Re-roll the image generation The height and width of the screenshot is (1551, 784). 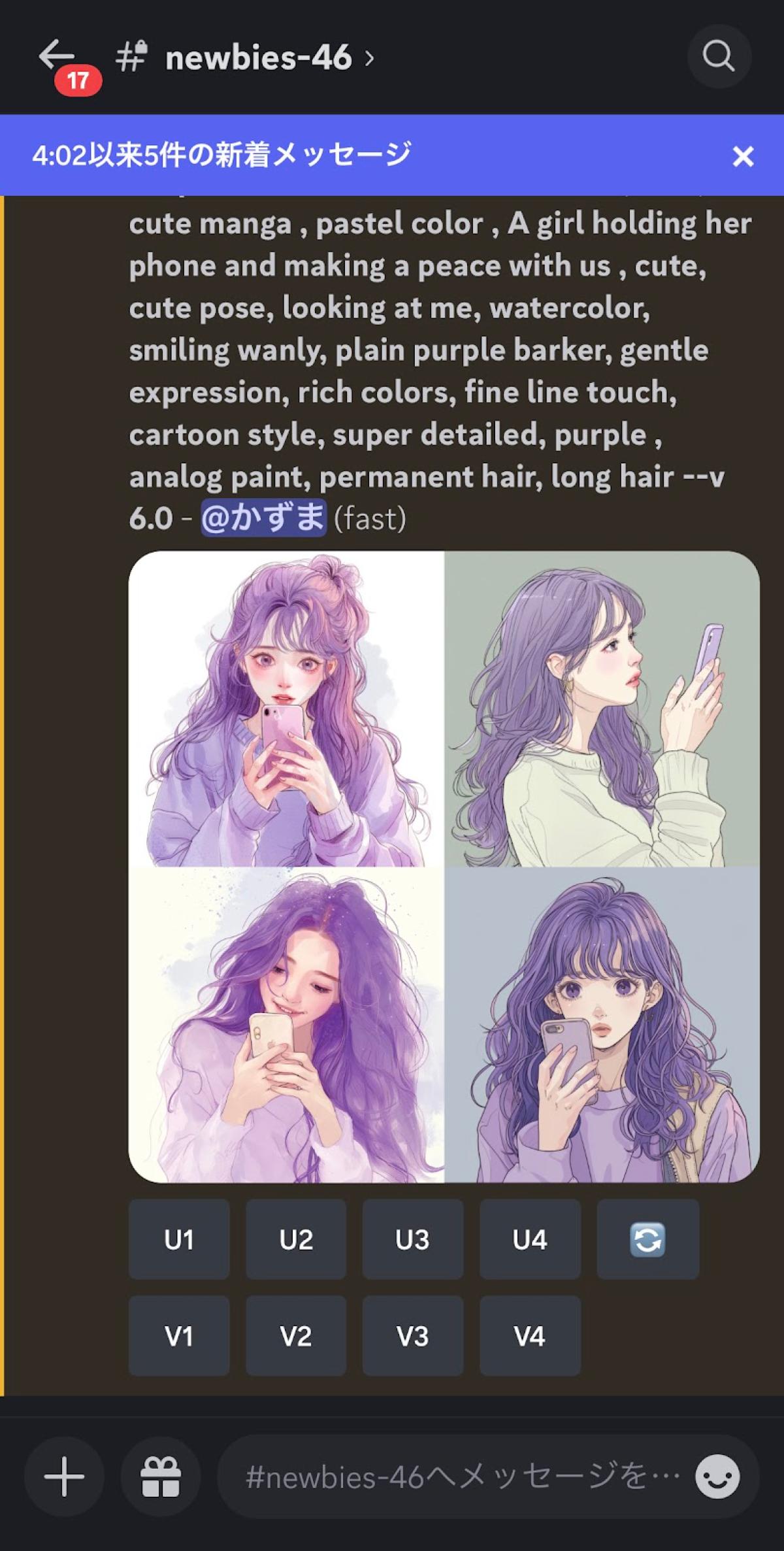pos(647,1239)
